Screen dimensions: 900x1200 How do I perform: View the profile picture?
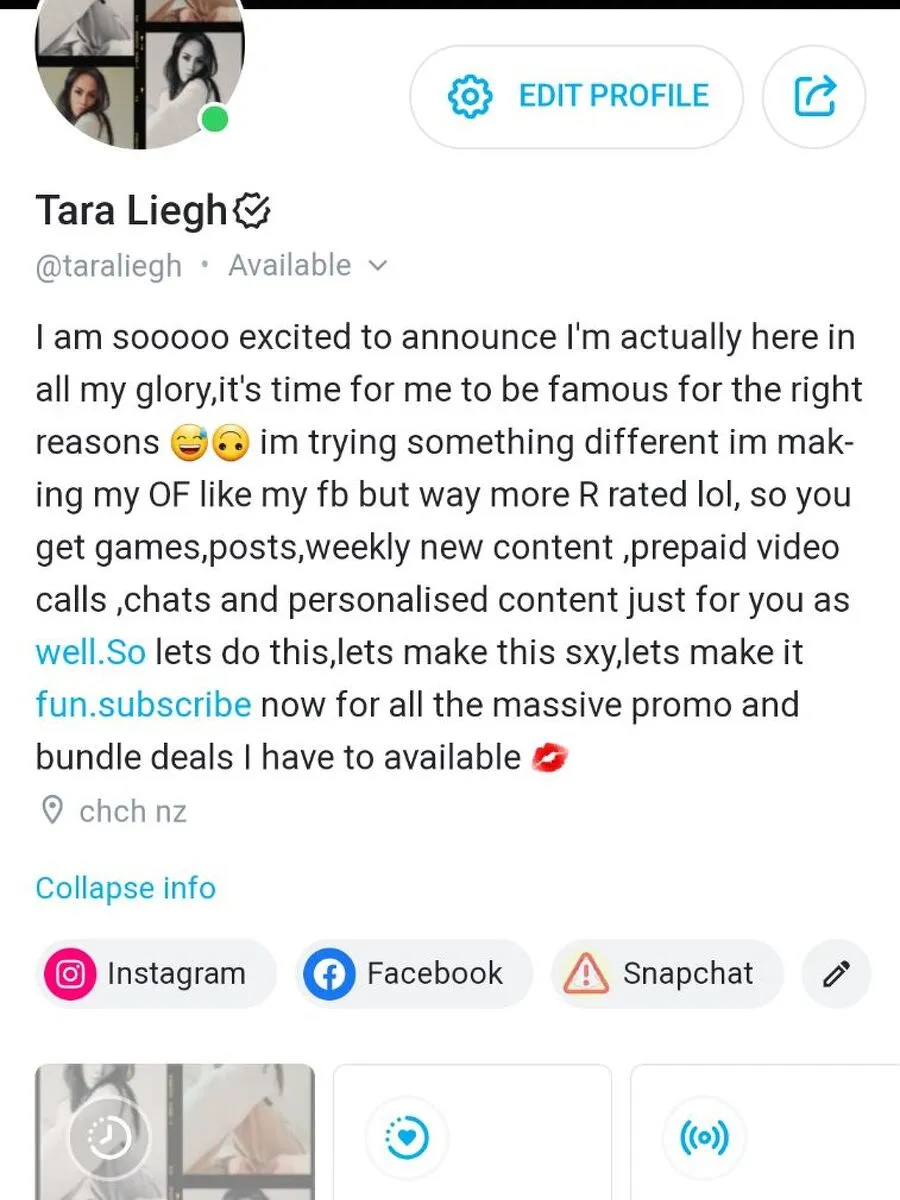pyautogui.click(x=138, y=72)
